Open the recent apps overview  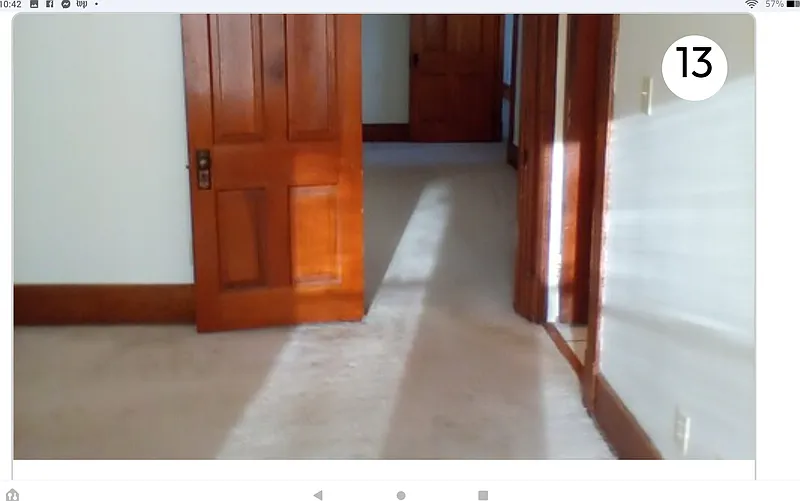click(483, 495)
